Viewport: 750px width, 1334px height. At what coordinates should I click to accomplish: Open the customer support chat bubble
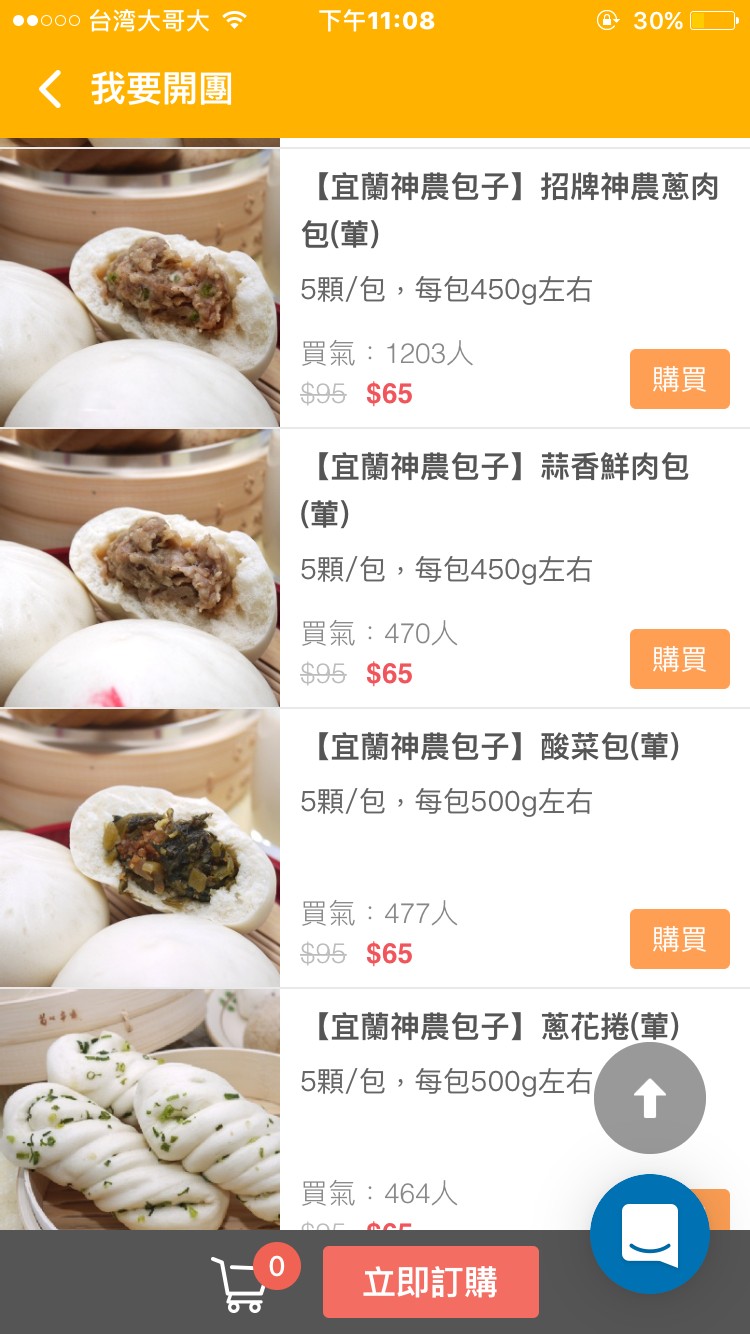(x=650, y=1234)
